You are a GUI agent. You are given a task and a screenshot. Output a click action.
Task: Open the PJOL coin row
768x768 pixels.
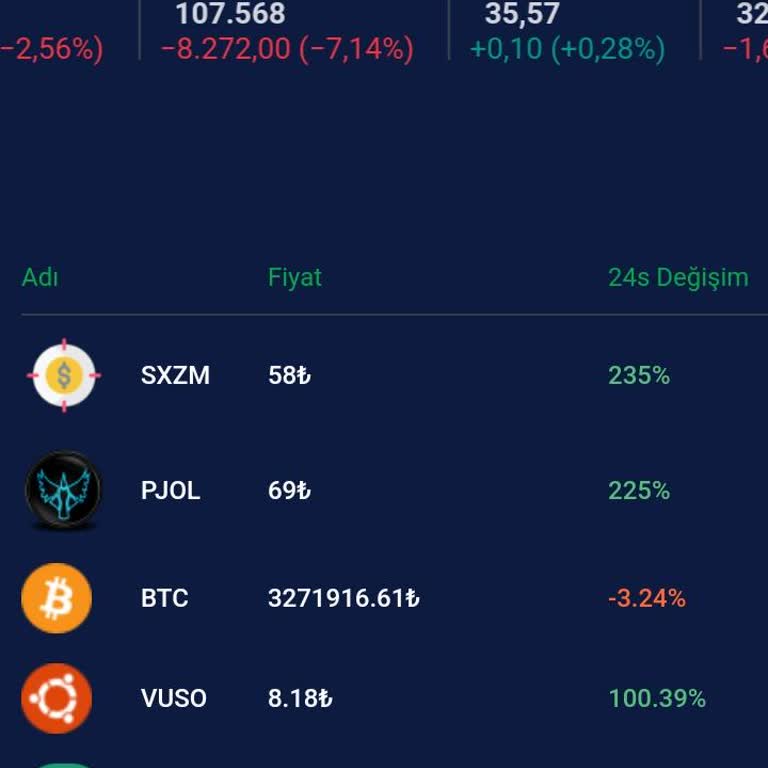(x=170, y=491)
